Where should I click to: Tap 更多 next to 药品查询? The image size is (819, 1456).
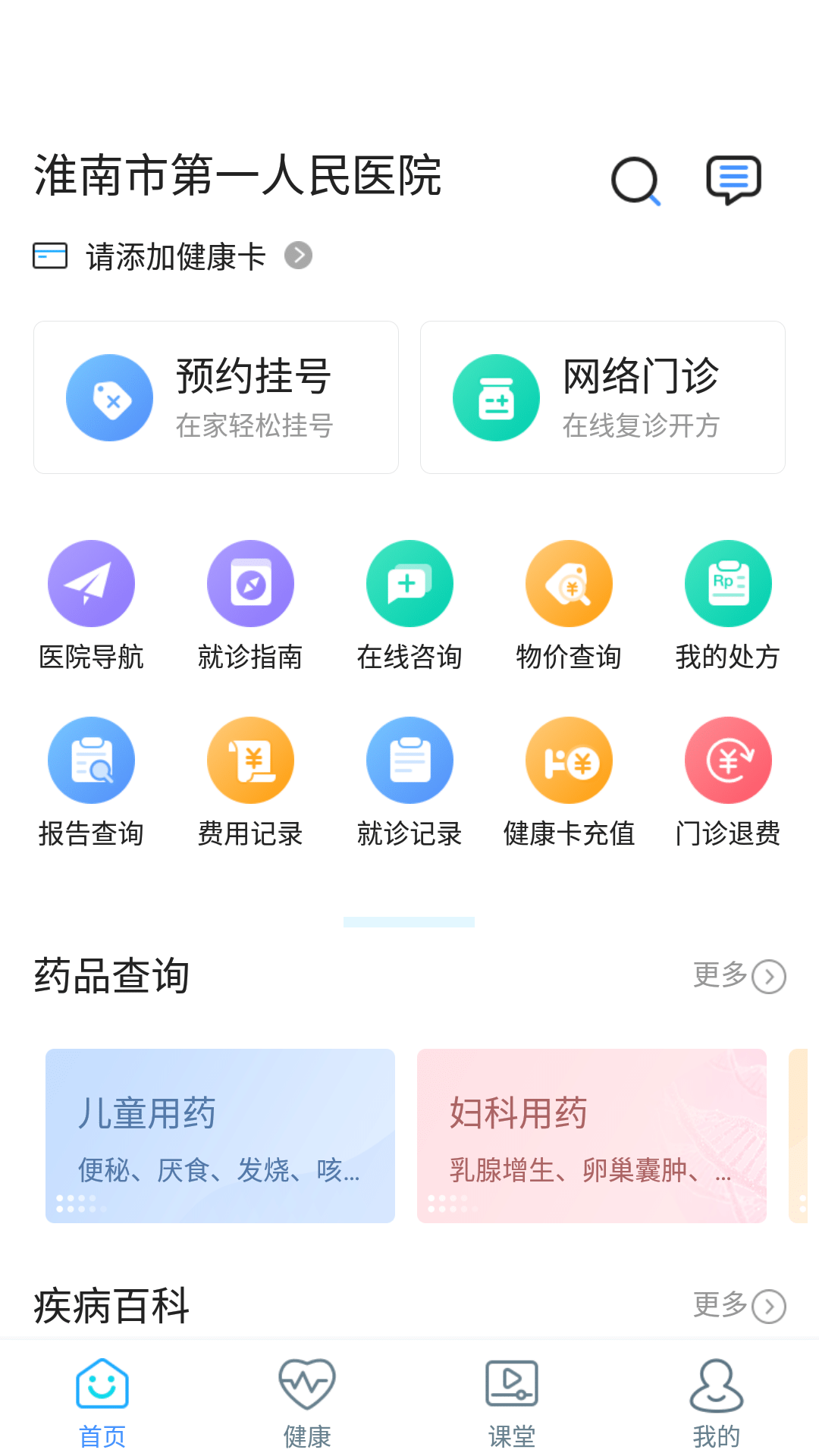coord(739,976)
